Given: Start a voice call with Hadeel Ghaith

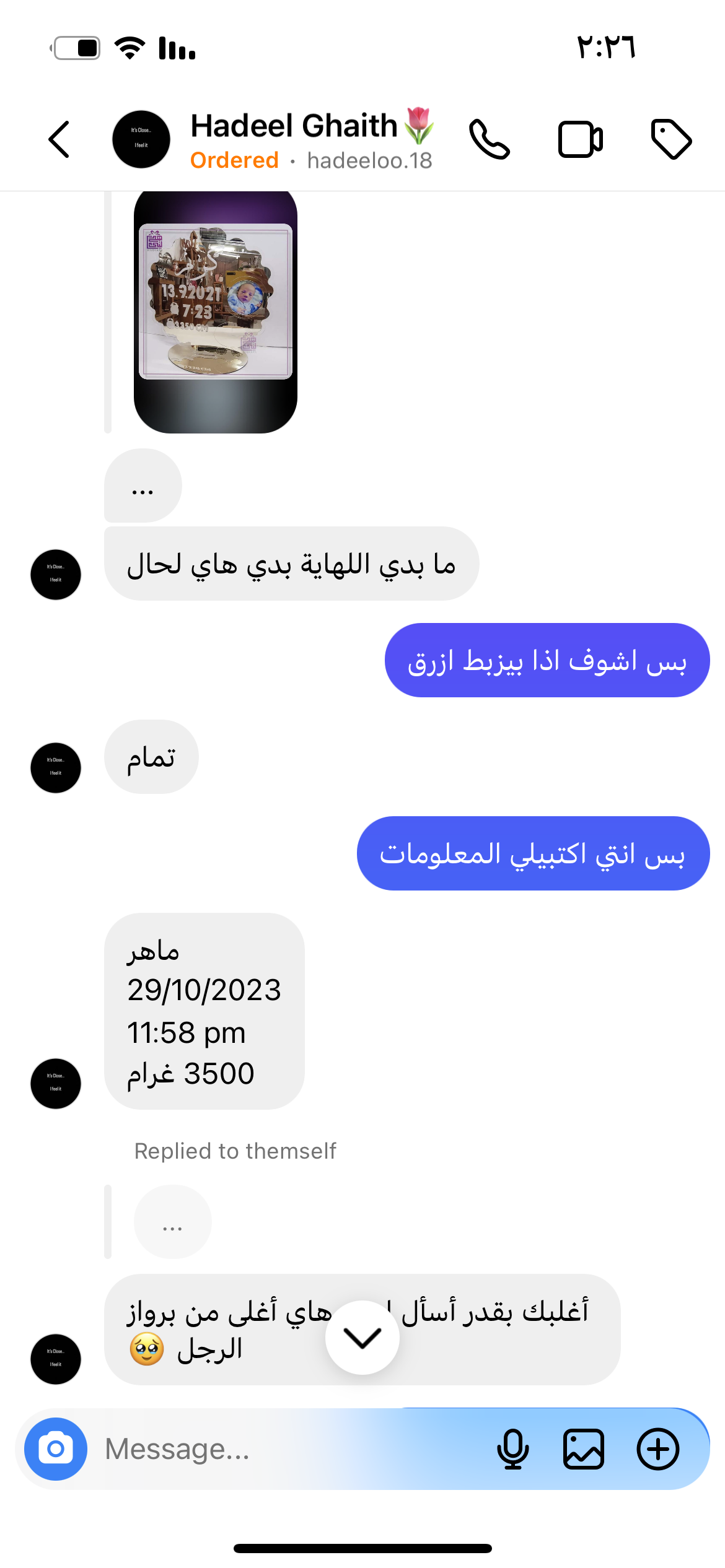Looking at the screenshot, I should point(490,139).
